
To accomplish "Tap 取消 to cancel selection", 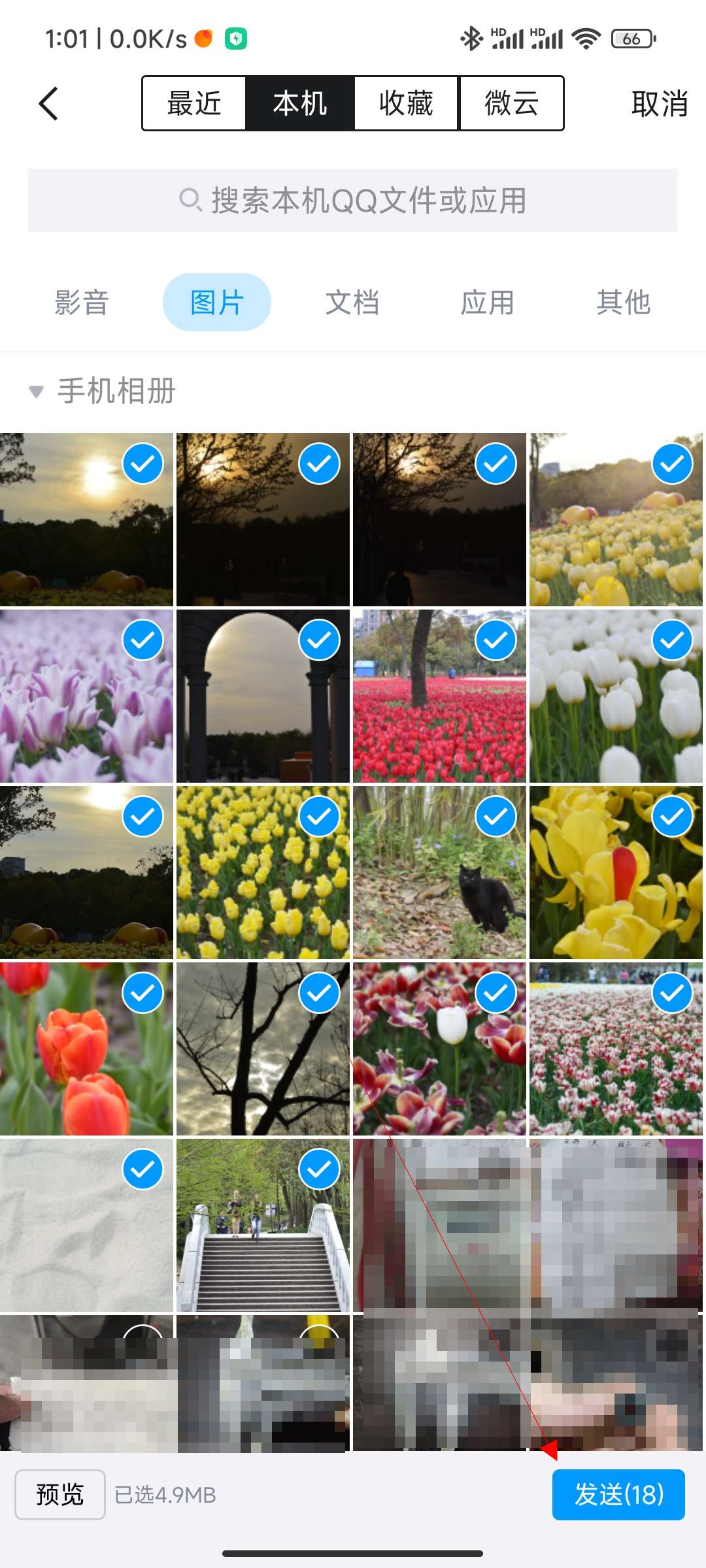I will (659, 104).
